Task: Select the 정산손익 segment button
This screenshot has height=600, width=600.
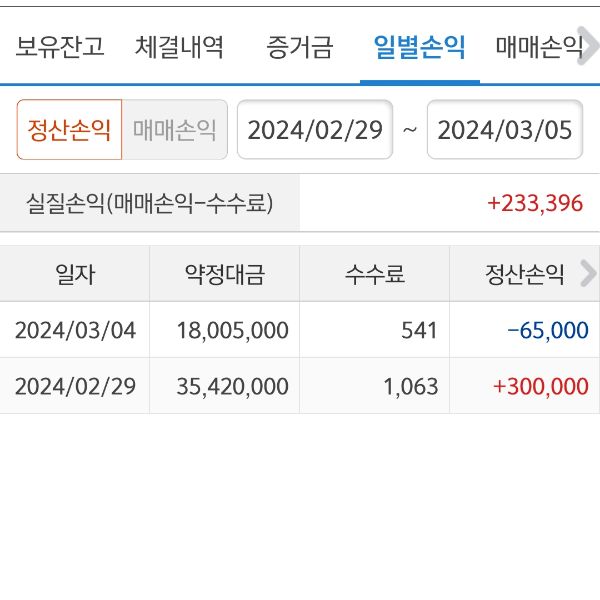Action: [69, 130]
